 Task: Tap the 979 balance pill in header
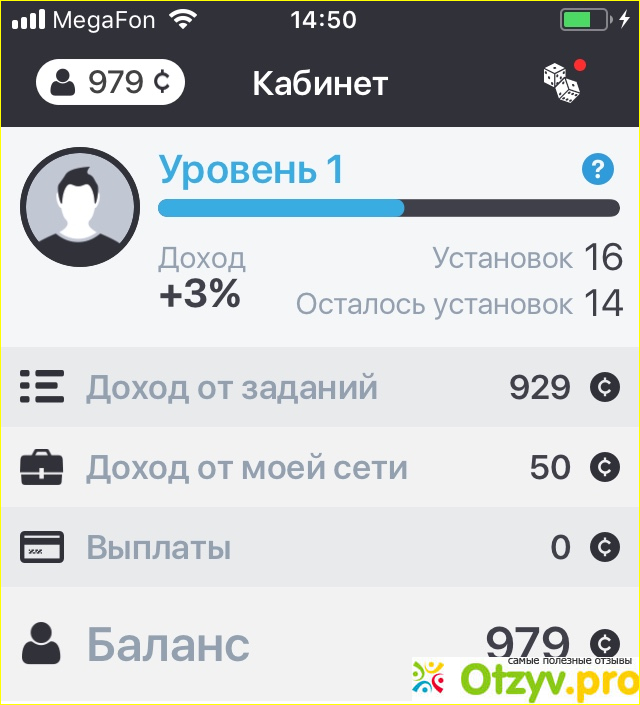pyautogui.click(x=110, y=83)
